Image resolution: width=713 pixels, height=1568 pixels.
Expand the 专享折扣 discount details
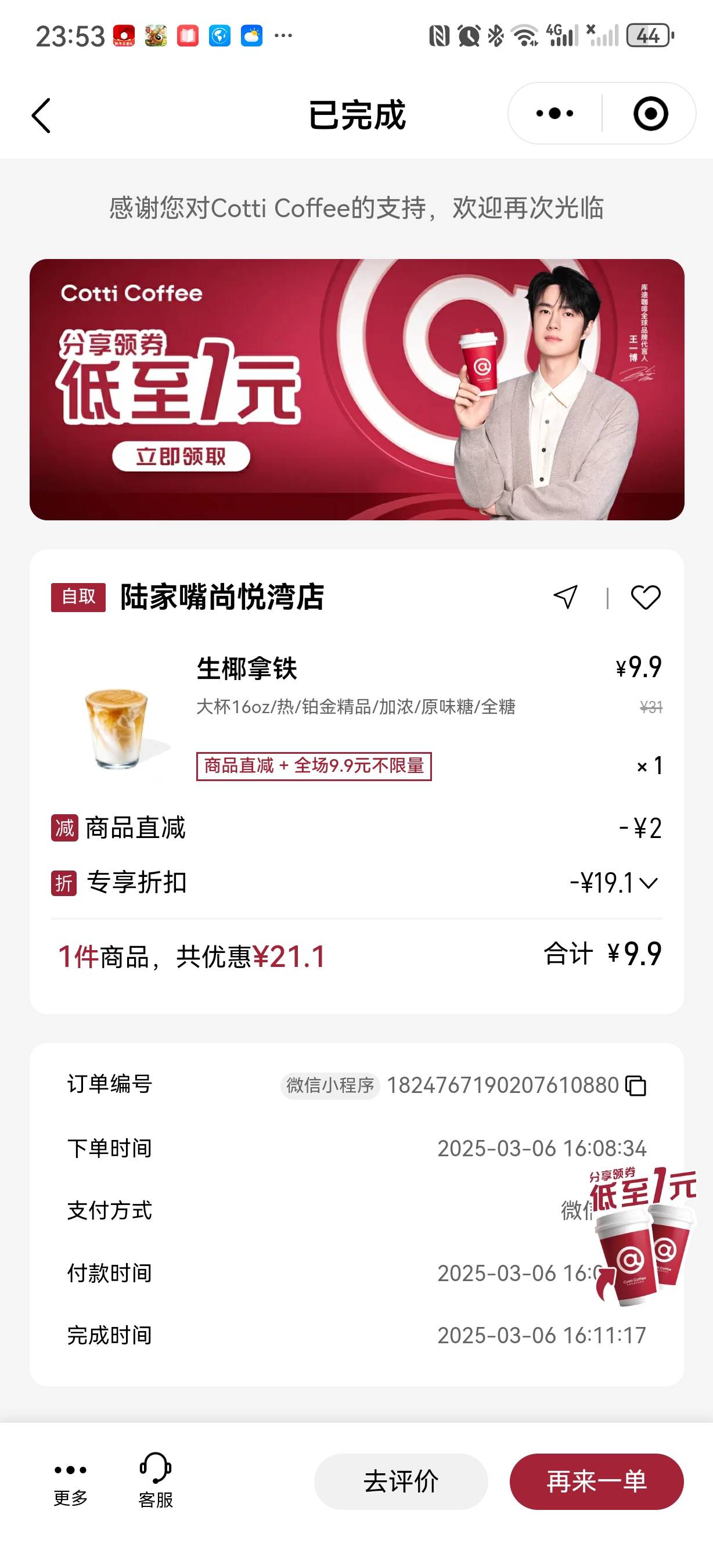point(649,883)
